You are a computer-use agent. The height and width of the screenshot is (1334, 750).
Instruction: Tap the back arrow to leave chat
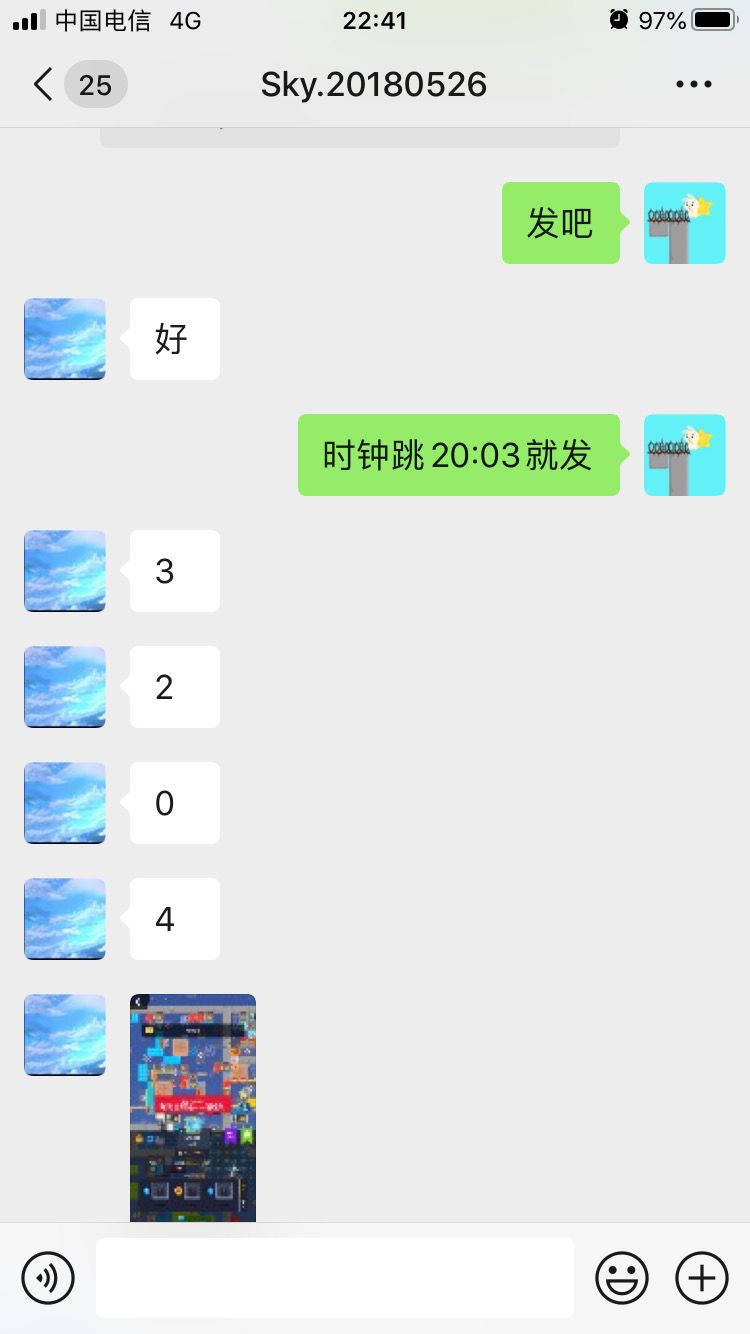40,85
